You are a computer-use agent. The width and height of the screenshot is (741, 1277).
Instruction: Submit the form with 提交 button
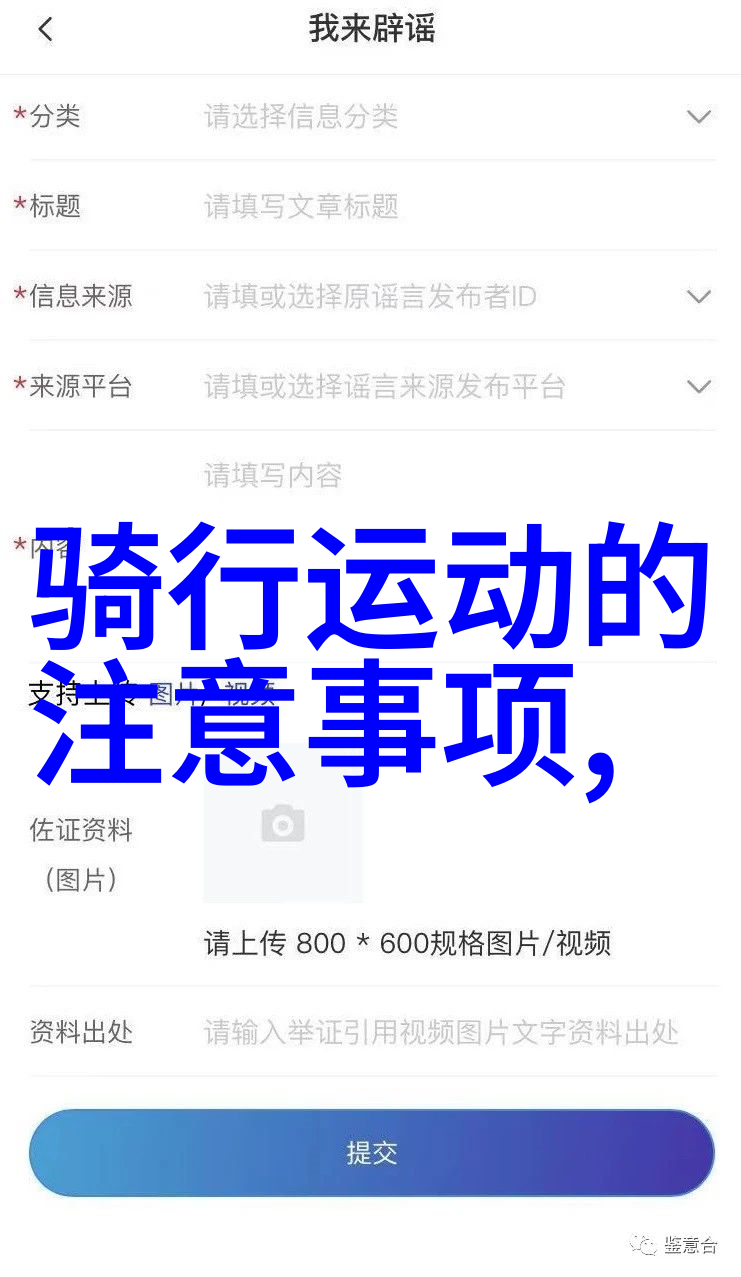pos(372,1152)
